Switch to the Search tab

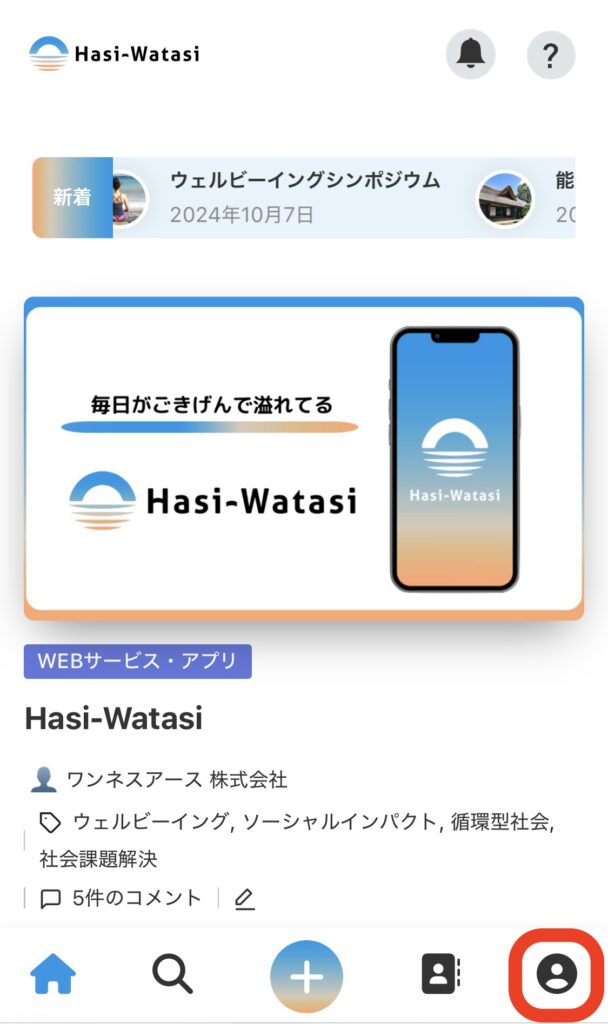tap(172, 974)
